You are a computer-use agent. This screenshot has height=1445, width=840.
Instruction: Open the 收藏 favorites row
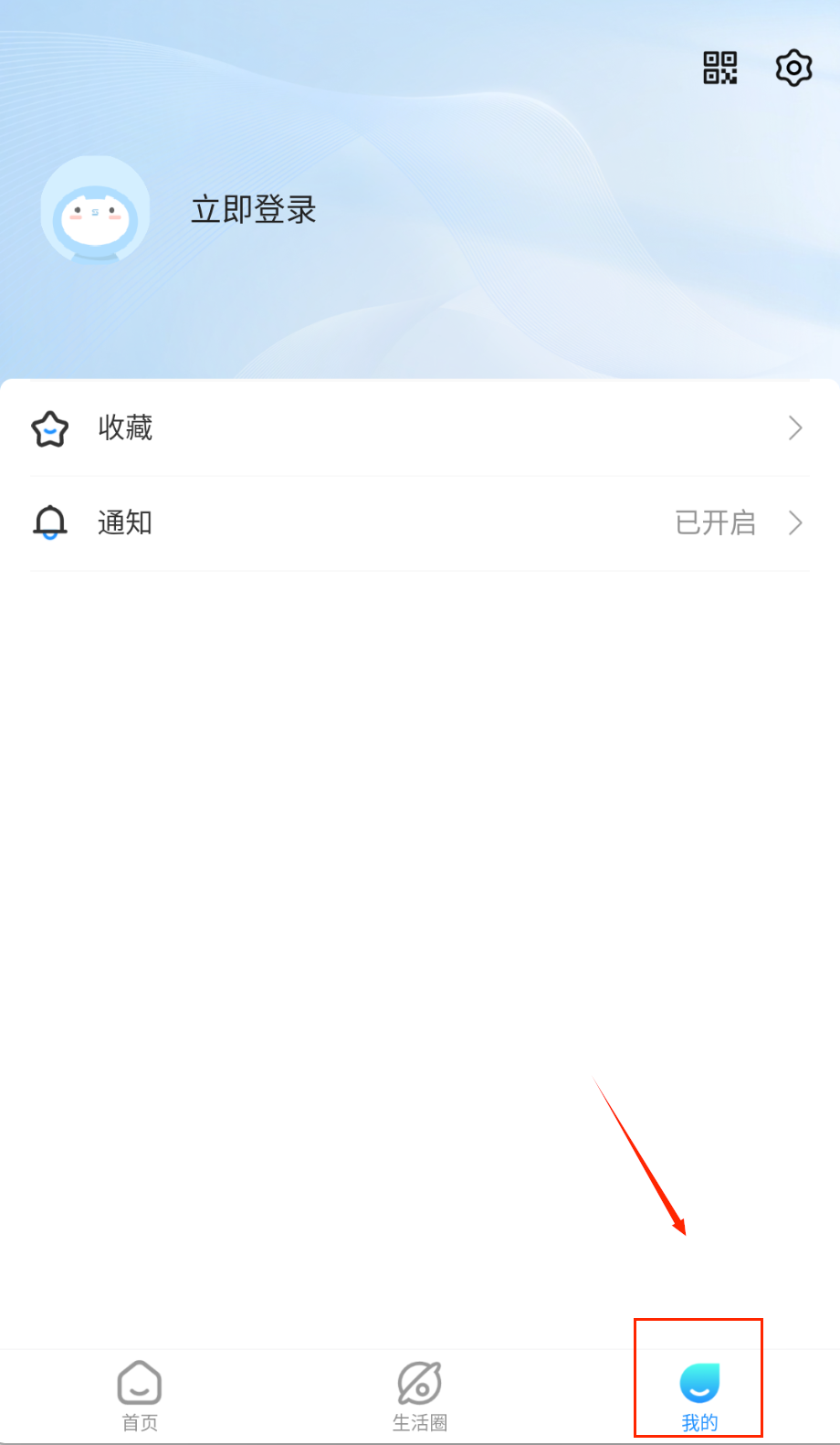pos(420,427)
